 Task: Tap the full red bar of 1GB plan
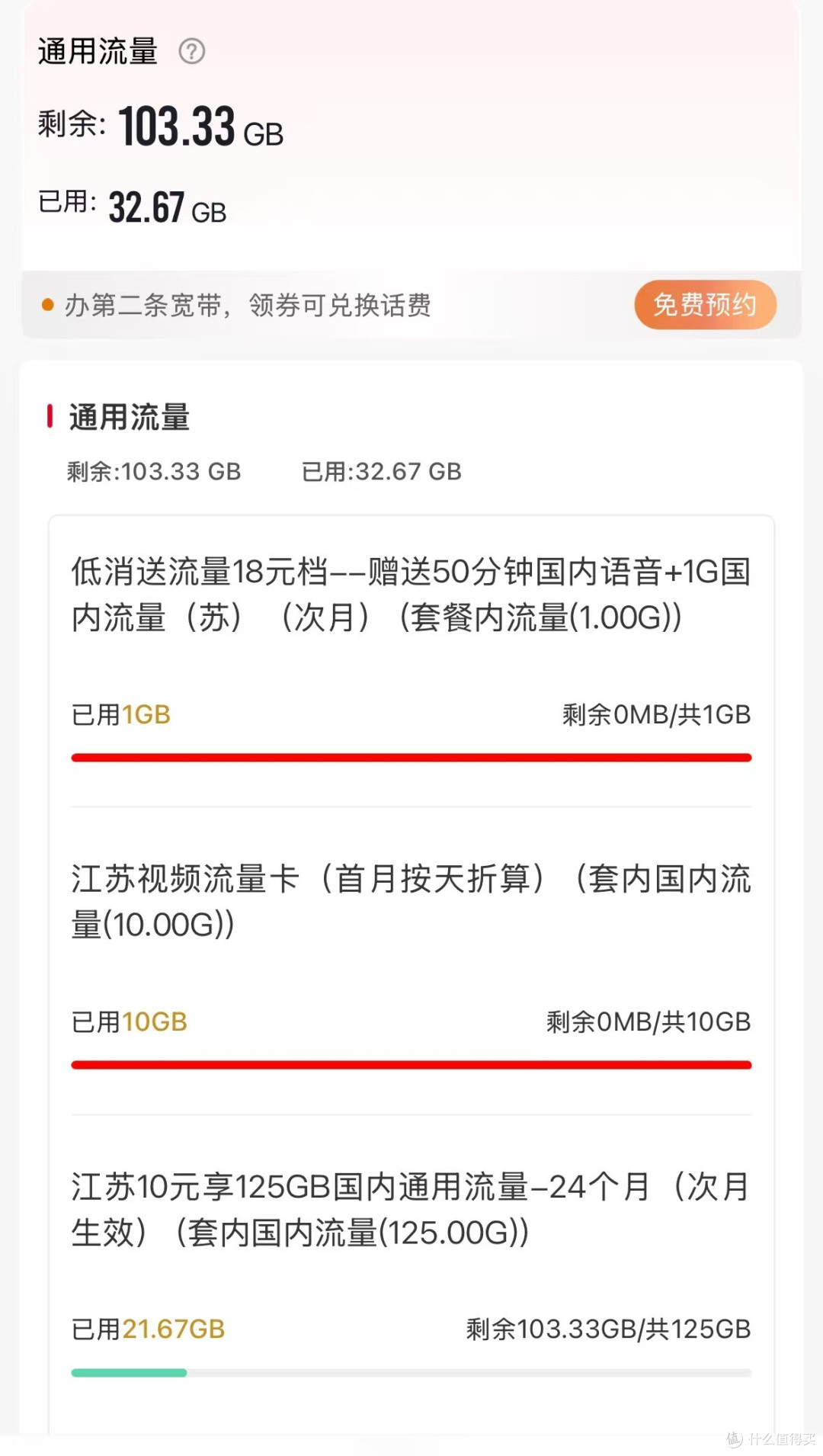(411, 756)
